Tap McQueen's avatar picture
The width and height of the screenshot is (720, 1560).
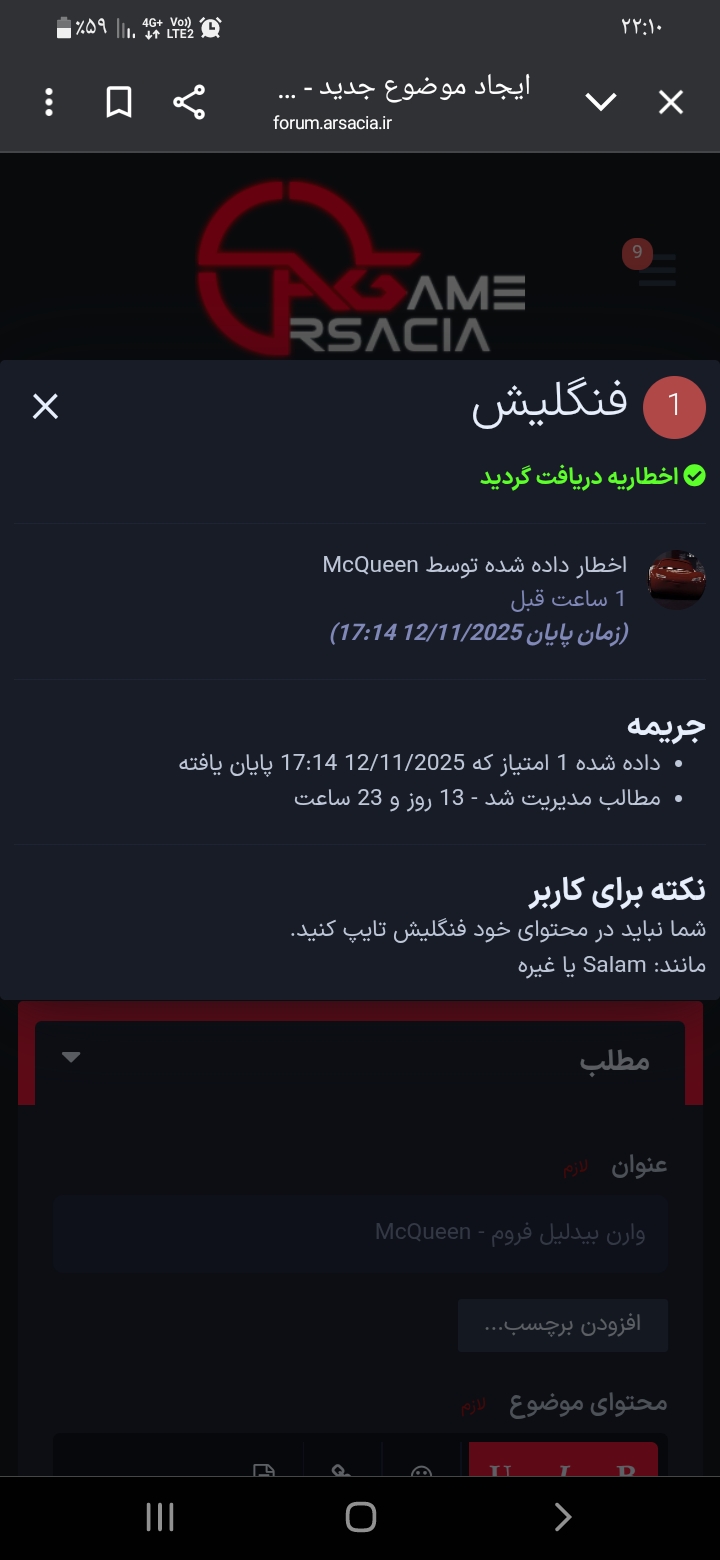click(677, 579)
